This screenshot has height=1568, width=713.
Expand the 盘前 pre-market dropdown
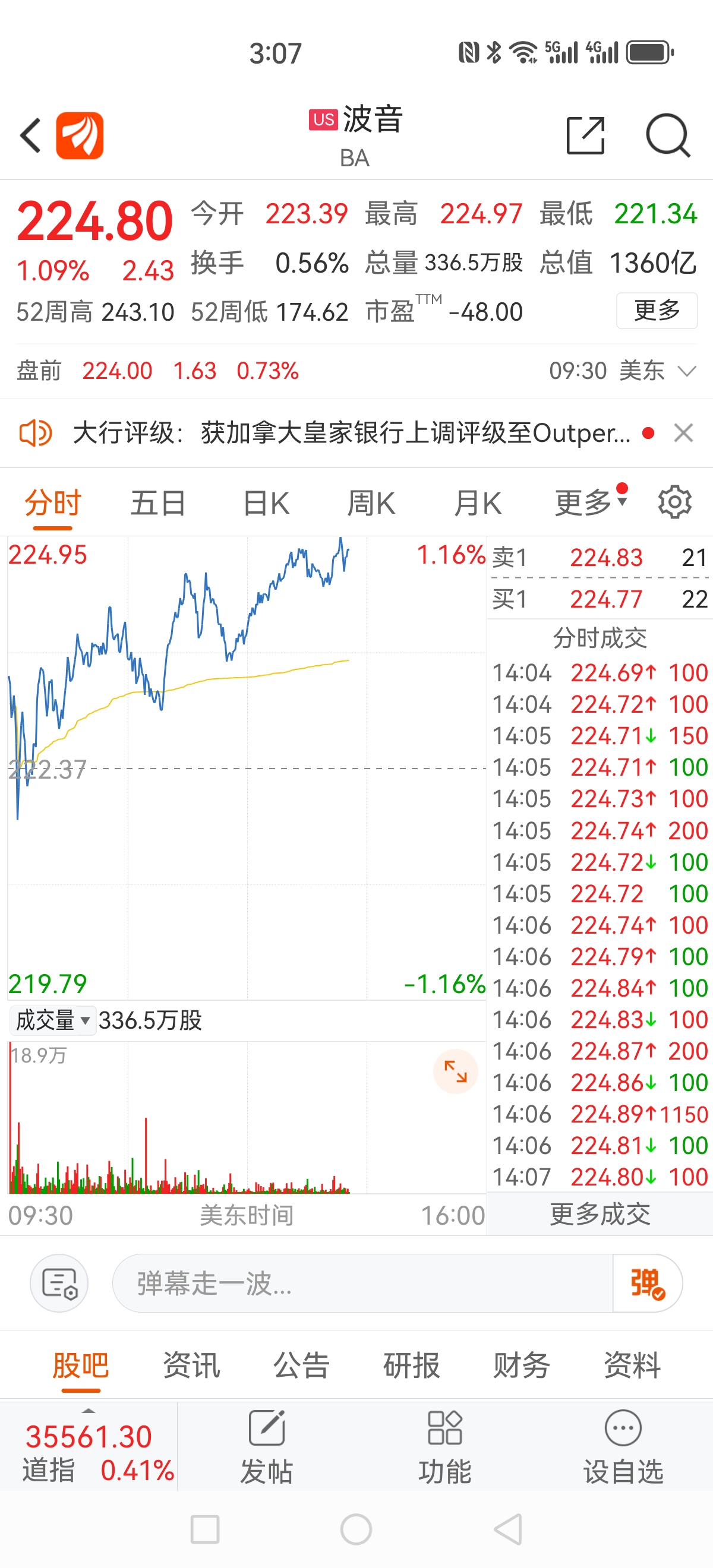pos(687,371)
